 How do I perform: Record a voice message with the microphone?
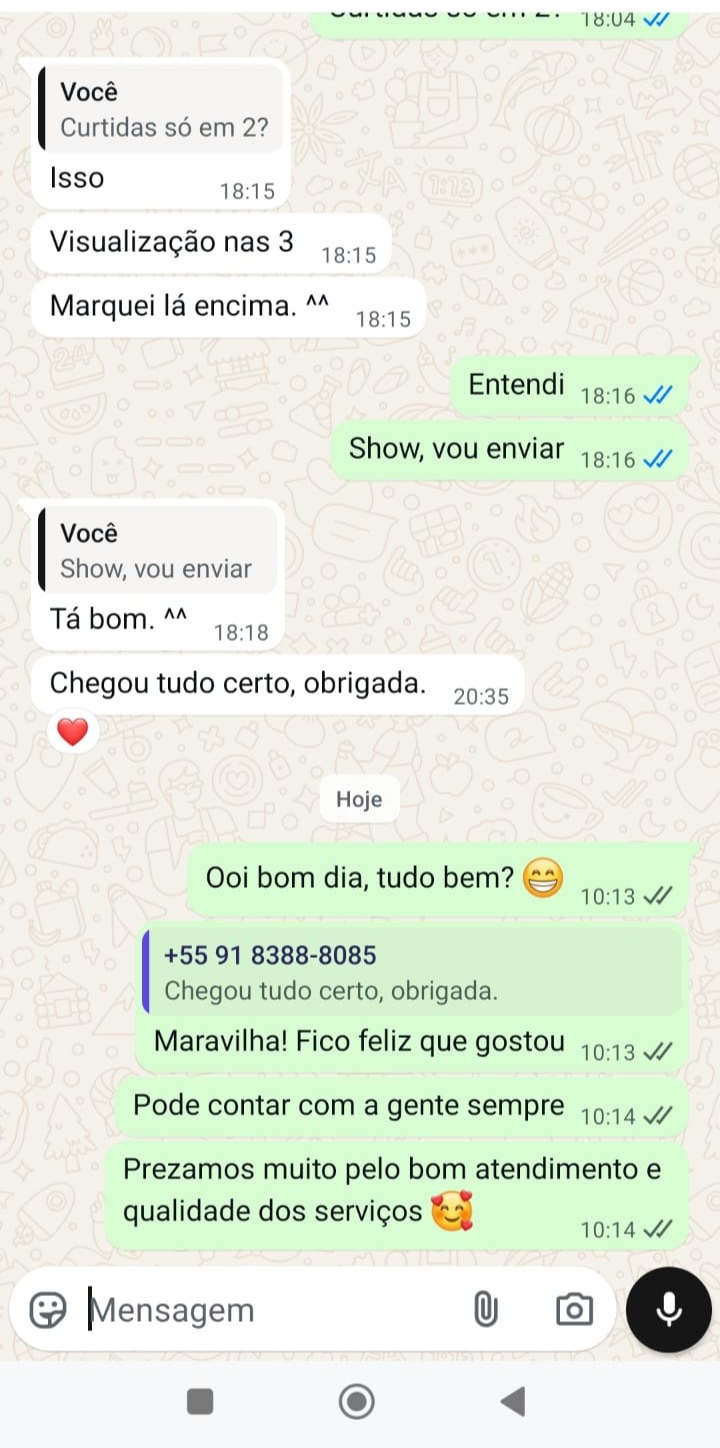669,1309
